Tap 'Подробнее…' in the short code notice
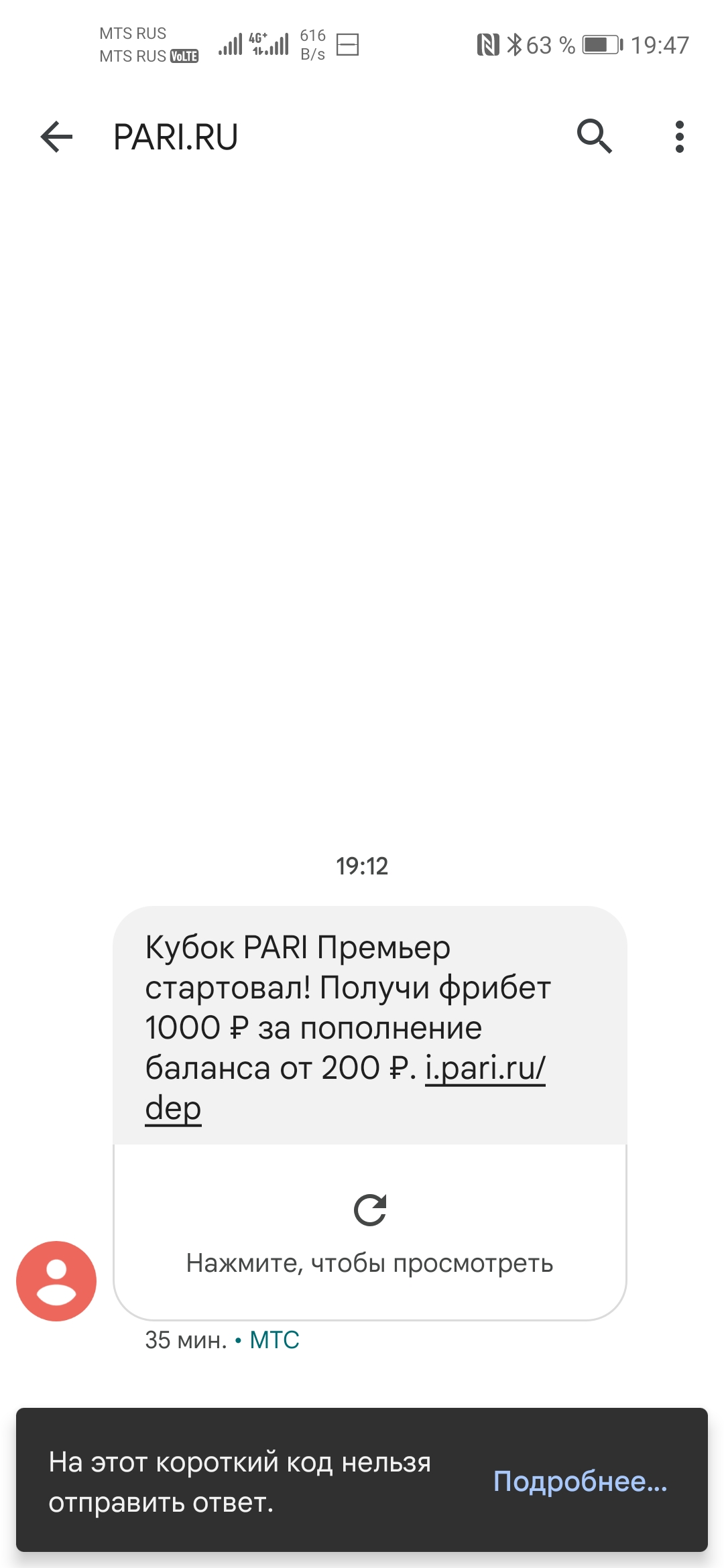Viewport: 724px width, 1568px height. [581, 1481]
